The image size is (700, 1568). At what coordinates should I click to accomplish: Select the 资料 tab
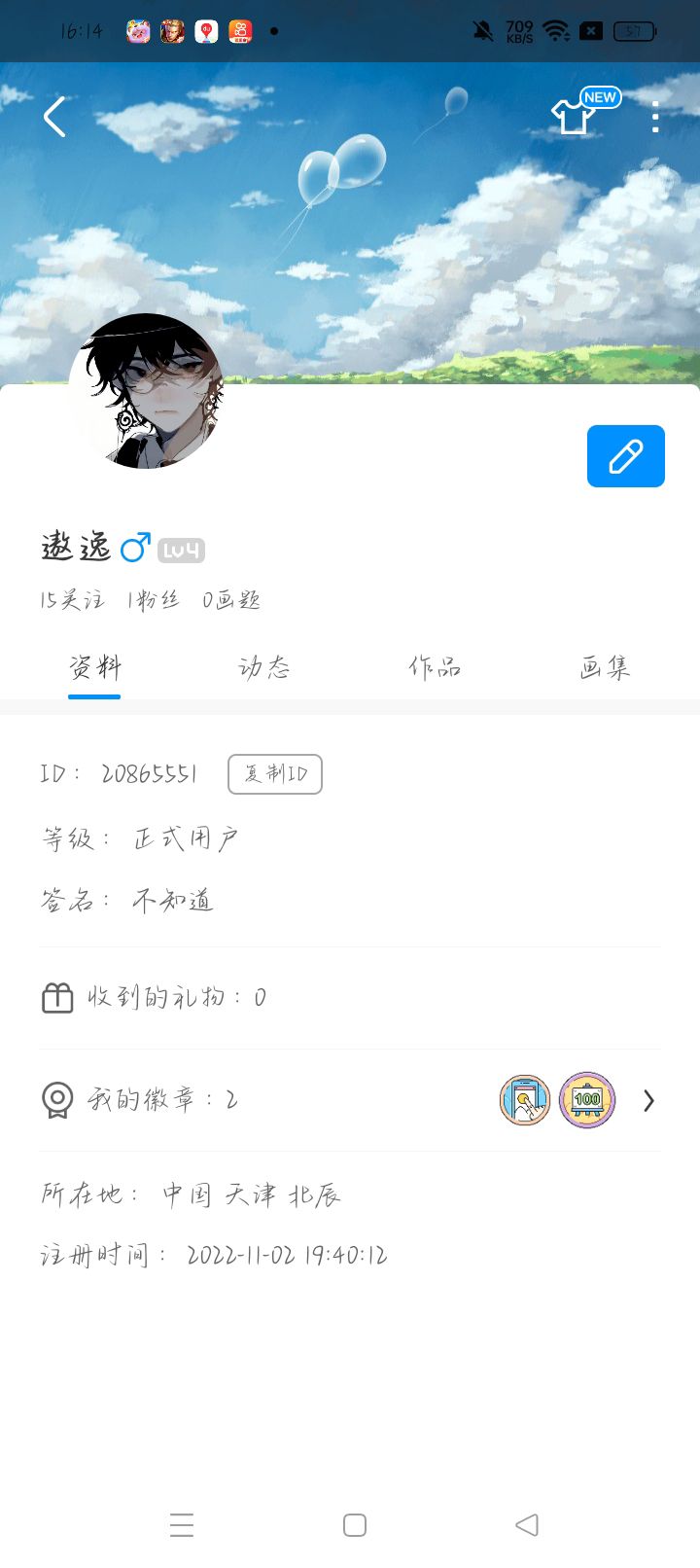click(94, 667)
